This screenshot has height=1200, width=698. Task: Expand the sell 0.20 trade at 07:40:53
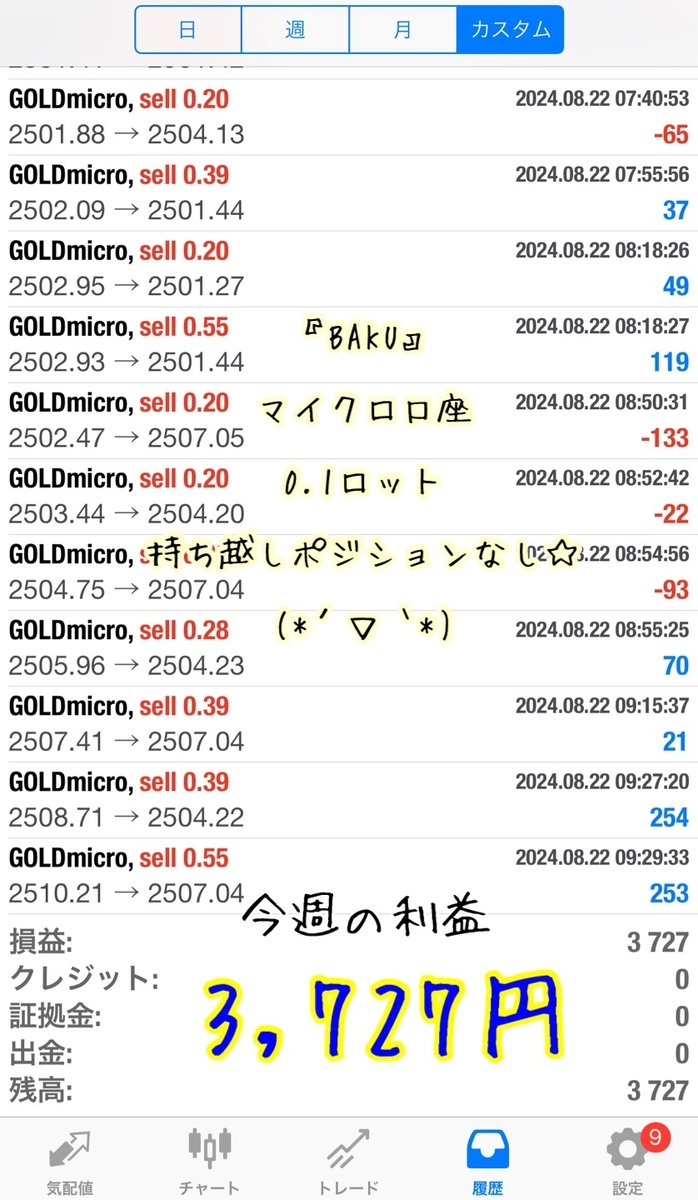point(349,117)
